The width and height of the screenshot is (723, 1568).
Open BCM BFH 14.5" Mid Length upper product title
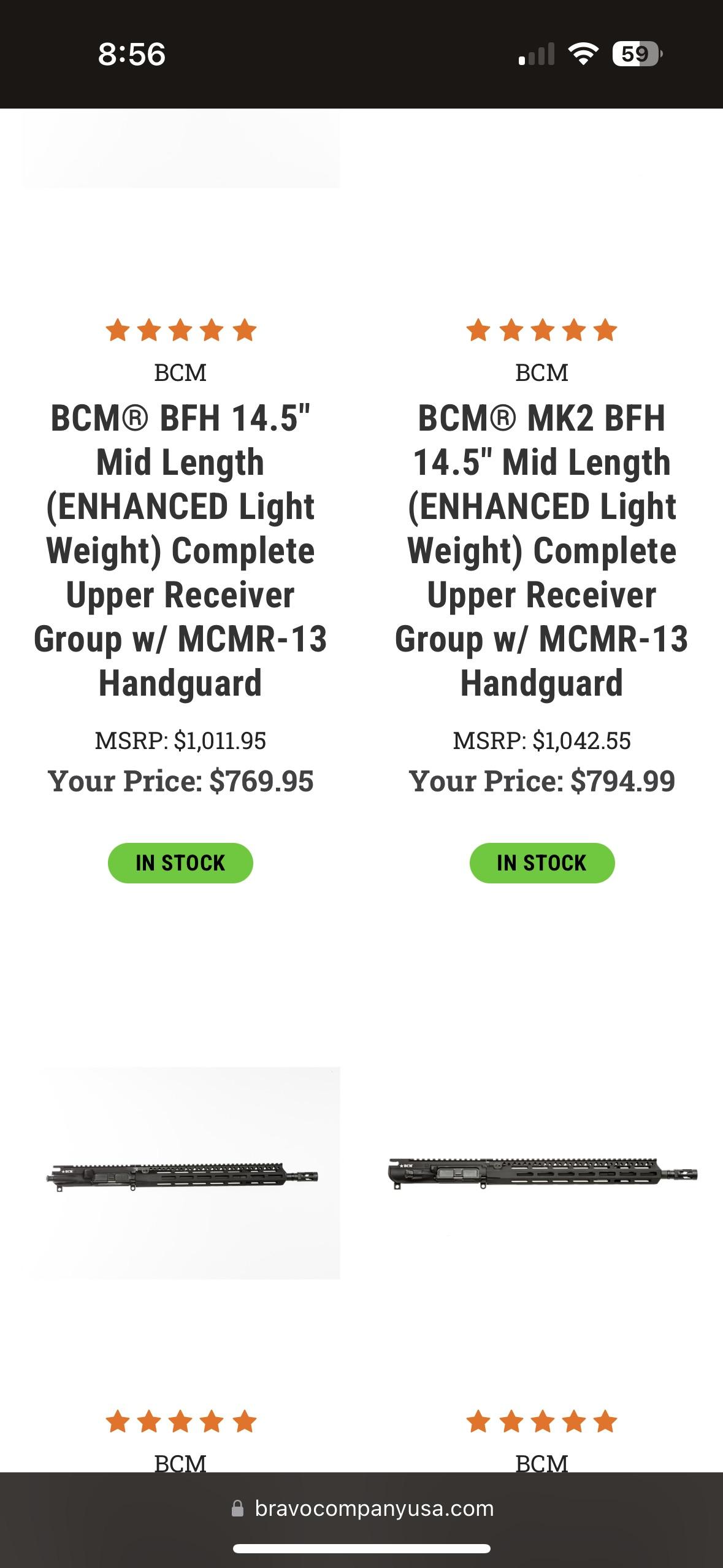(x=180, y=550)
